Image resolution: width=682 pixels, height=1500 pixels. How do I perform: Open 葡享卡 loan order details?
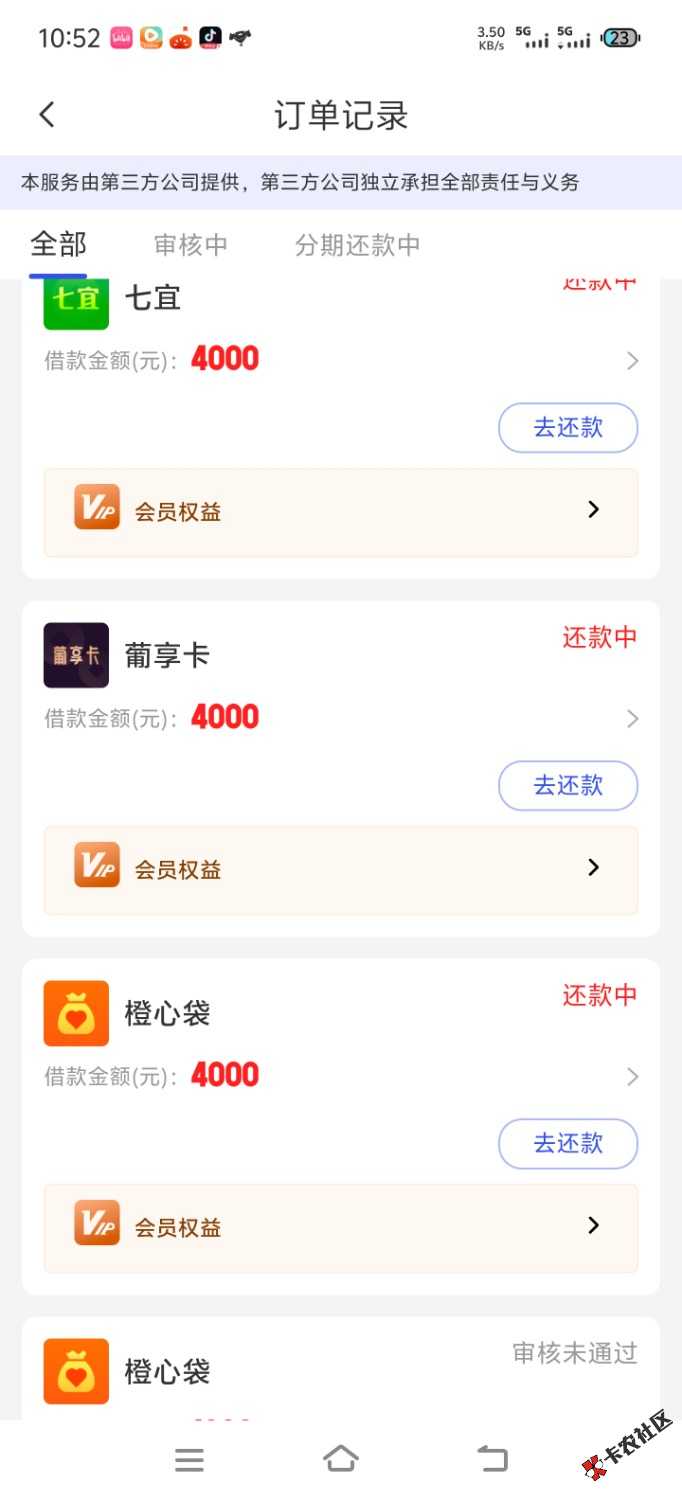click(x=340, y=690)
